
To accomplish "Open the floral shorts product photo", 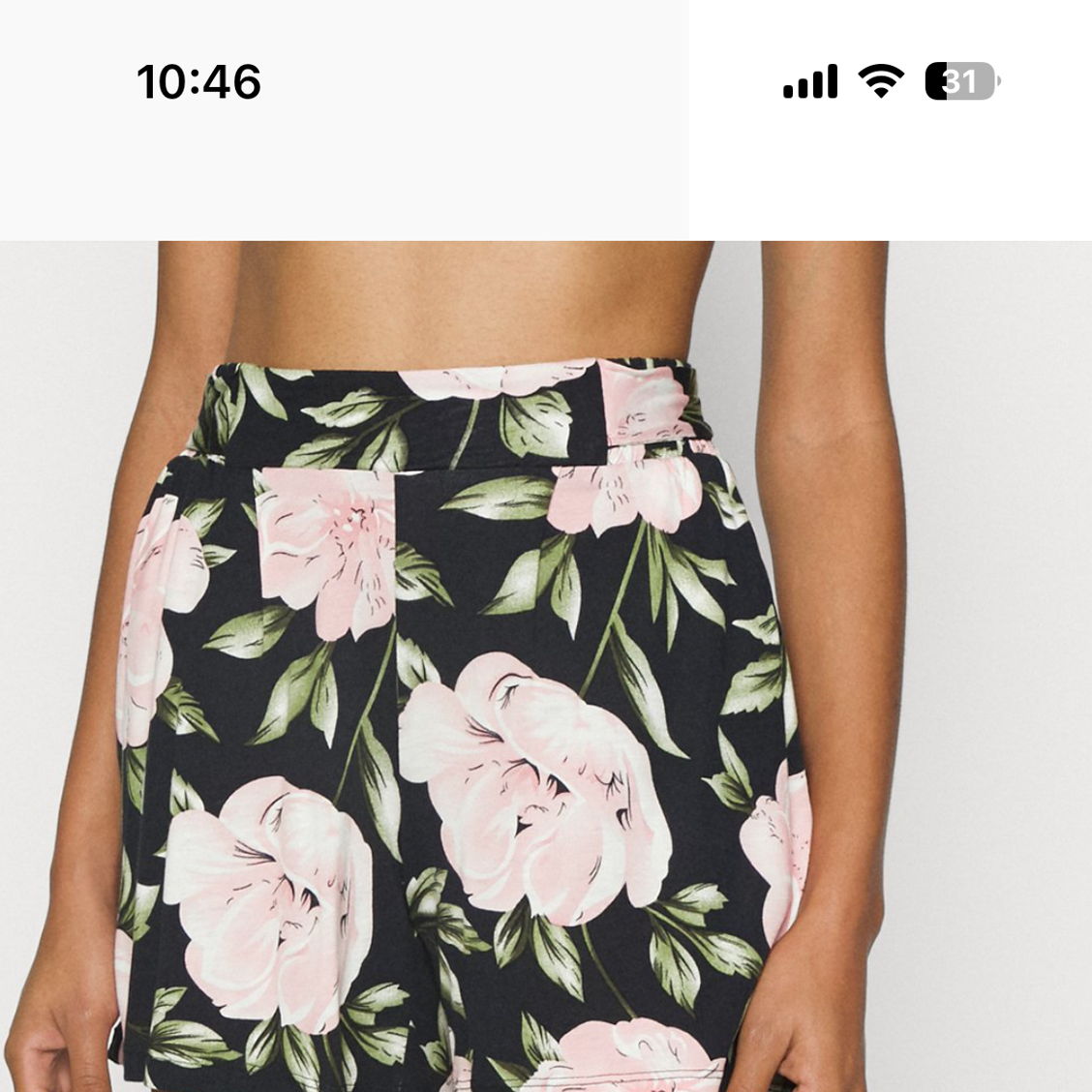I will tap(546, 666).
